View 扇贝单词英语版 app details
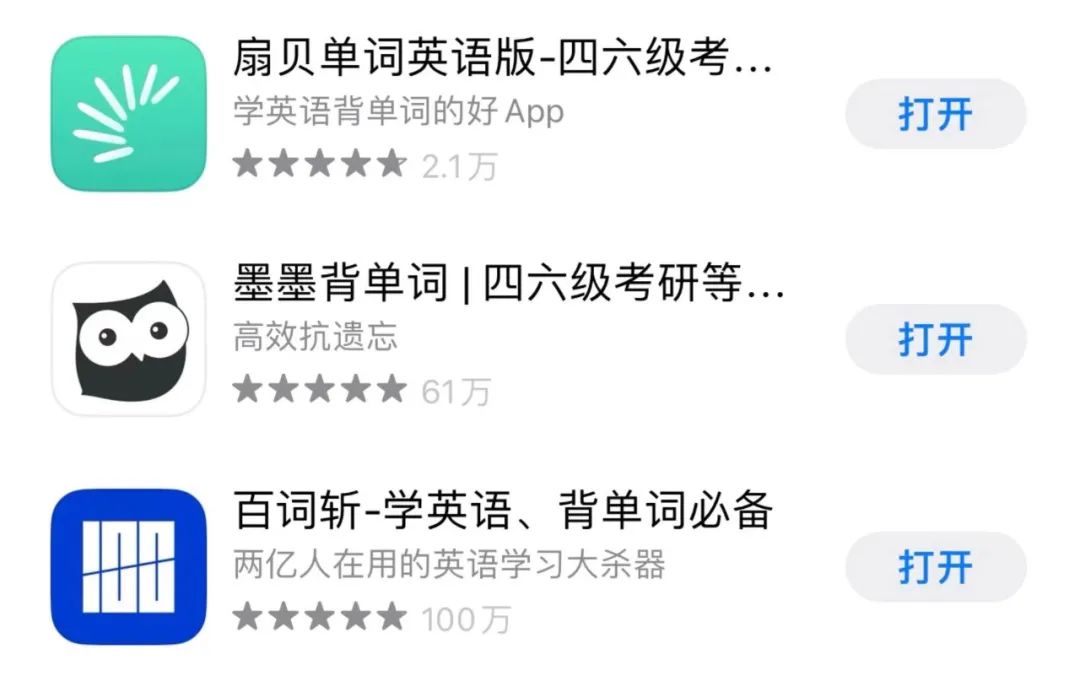Image resolution: width=1080 pixels, height=676 pixels. [500, 62]
